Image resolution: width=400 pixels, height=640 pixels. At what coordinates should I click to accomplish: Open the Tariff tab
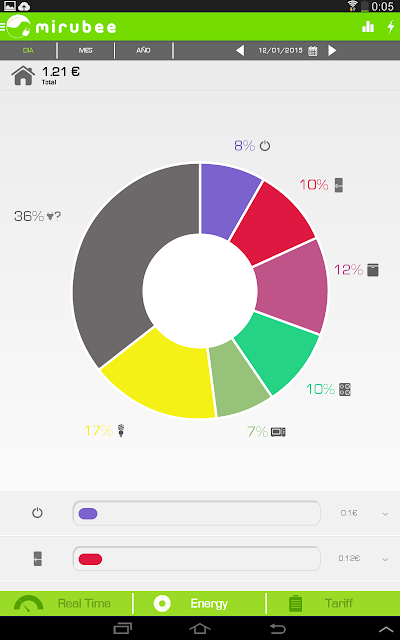[333, 603]
